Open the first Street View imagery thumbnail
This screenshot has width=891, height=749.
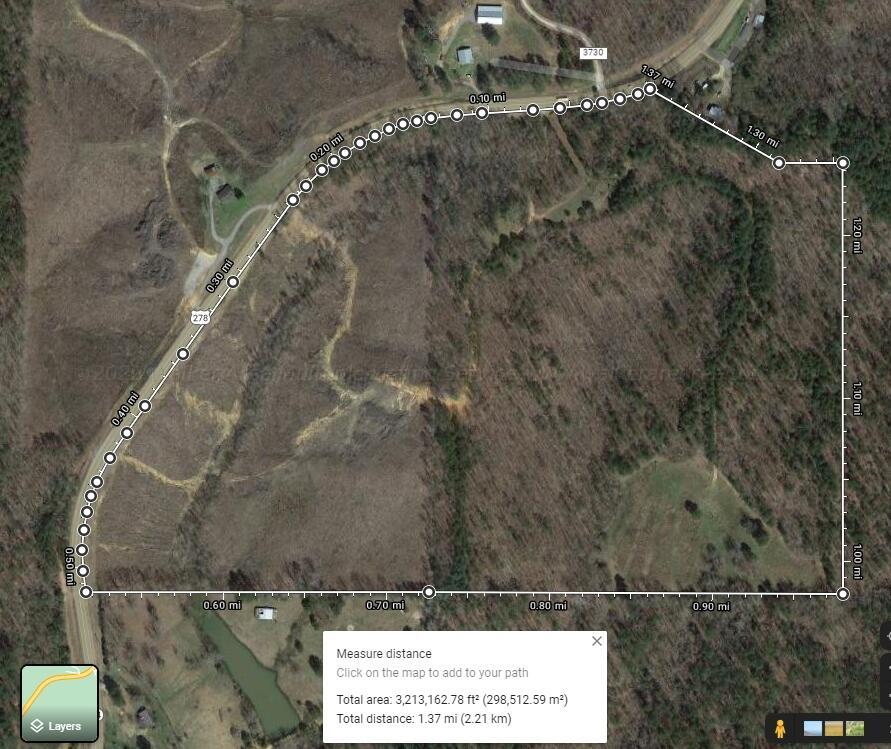[813, 729]
